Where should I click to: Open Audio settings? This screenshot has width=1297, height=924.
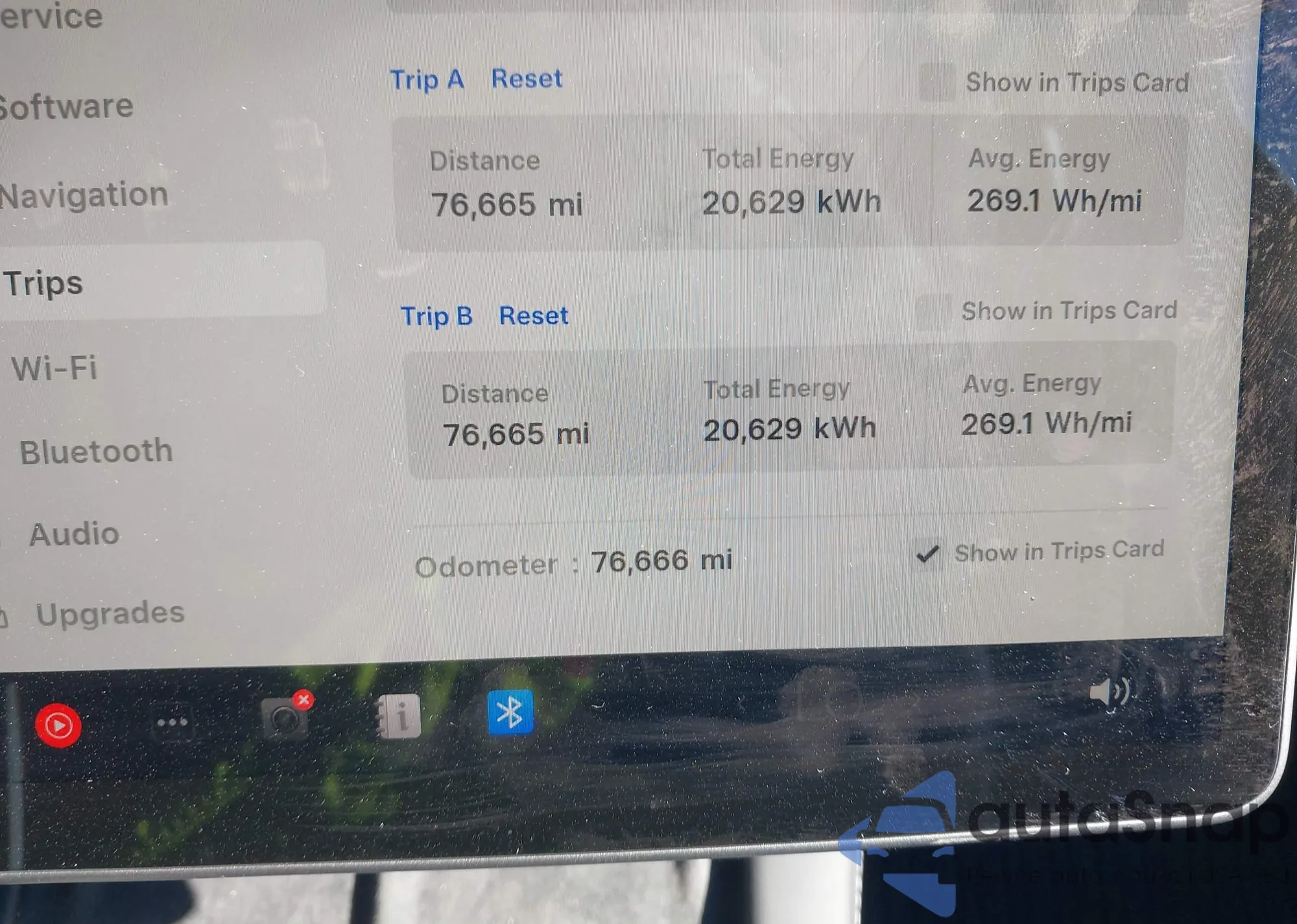(x=75, y=534)
